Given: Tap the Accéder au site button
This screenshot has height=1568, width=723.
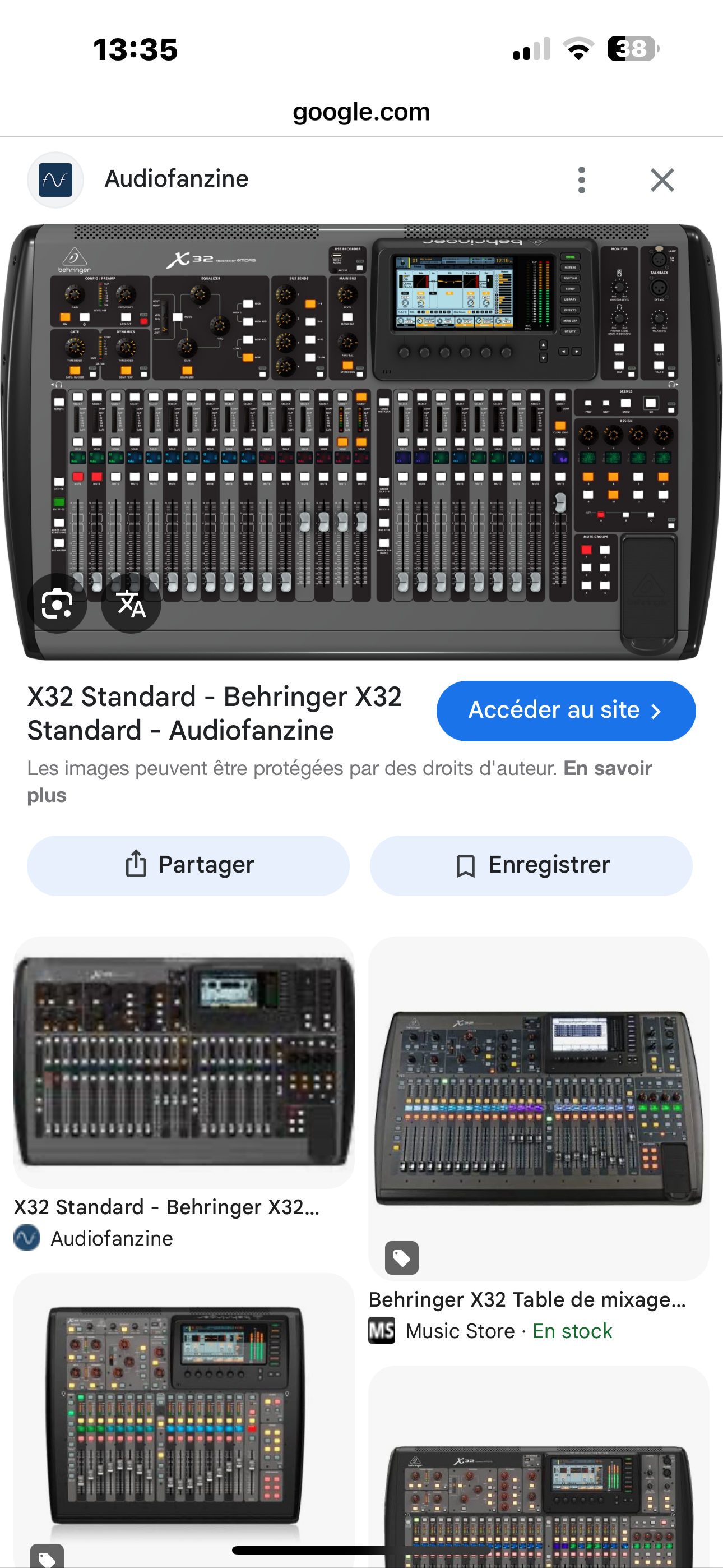Looking at the screenshot, I should pos(566,711).
